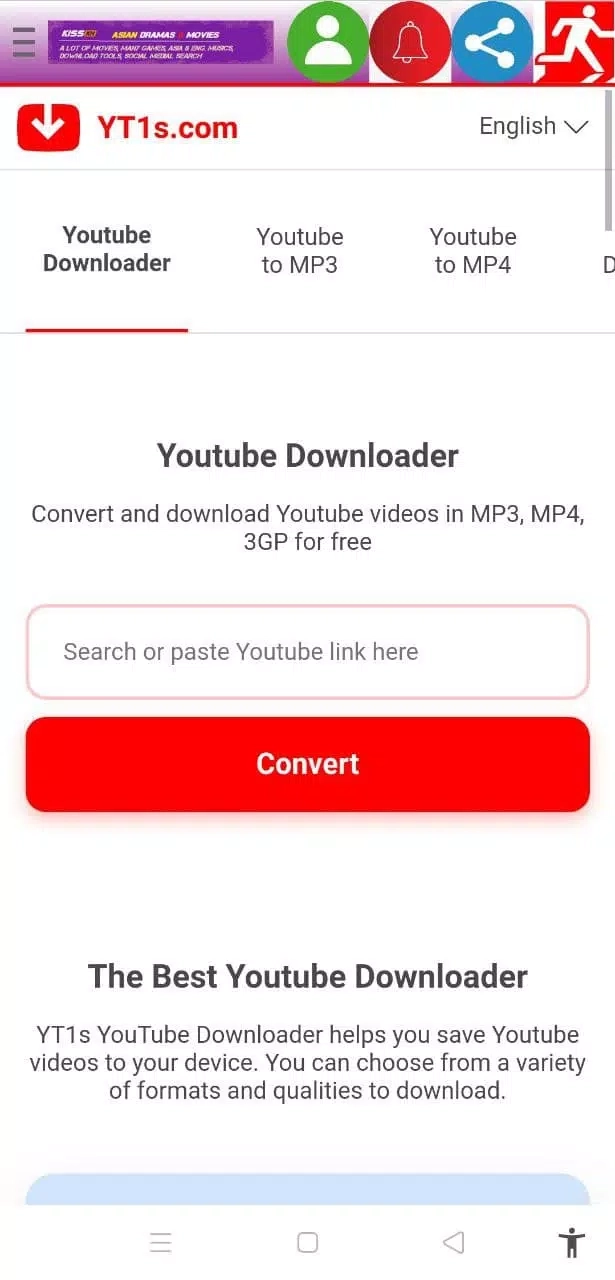
Task: Switch to the Youtube Downloader tab
Action: [x=107, y=250]
